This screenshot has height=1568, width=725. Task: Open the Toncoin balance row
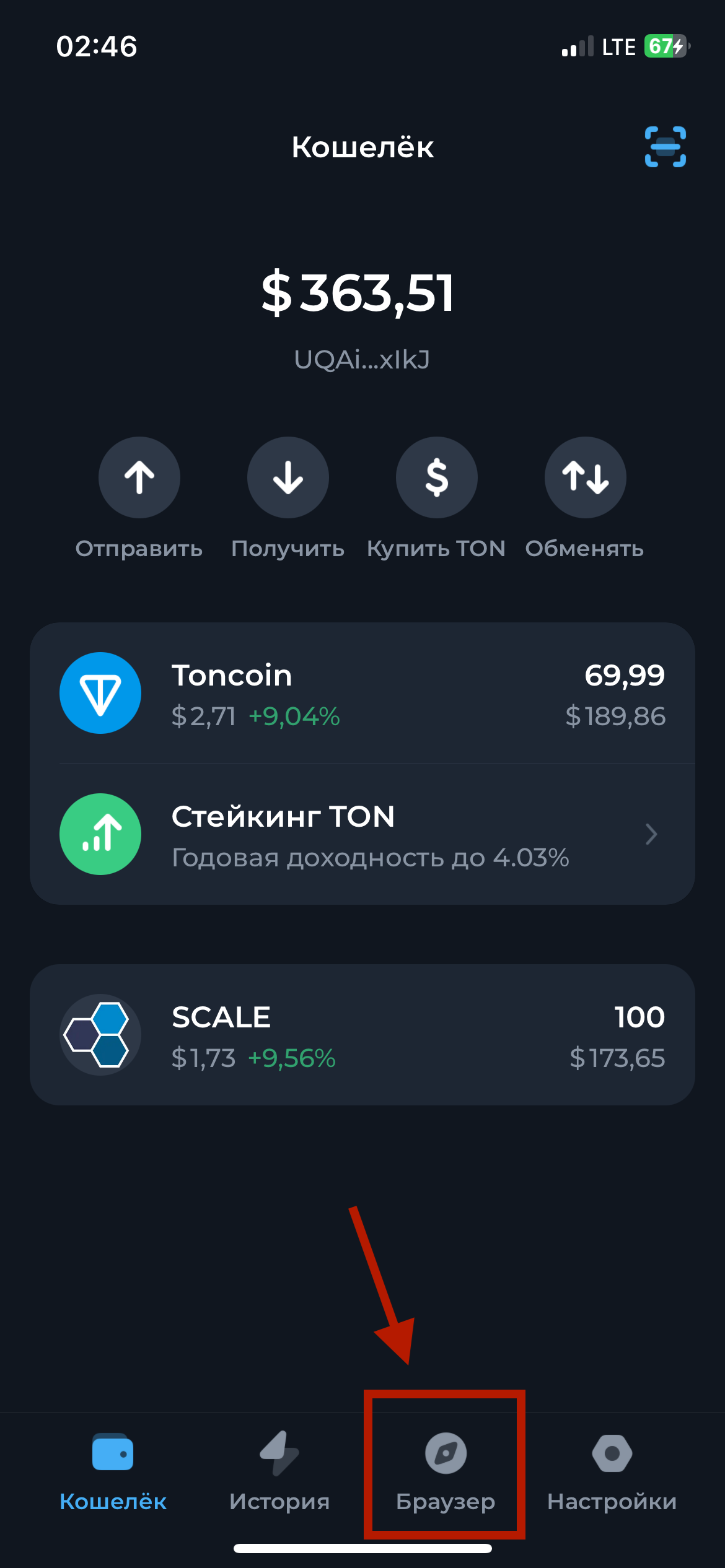tap(362, 693)
